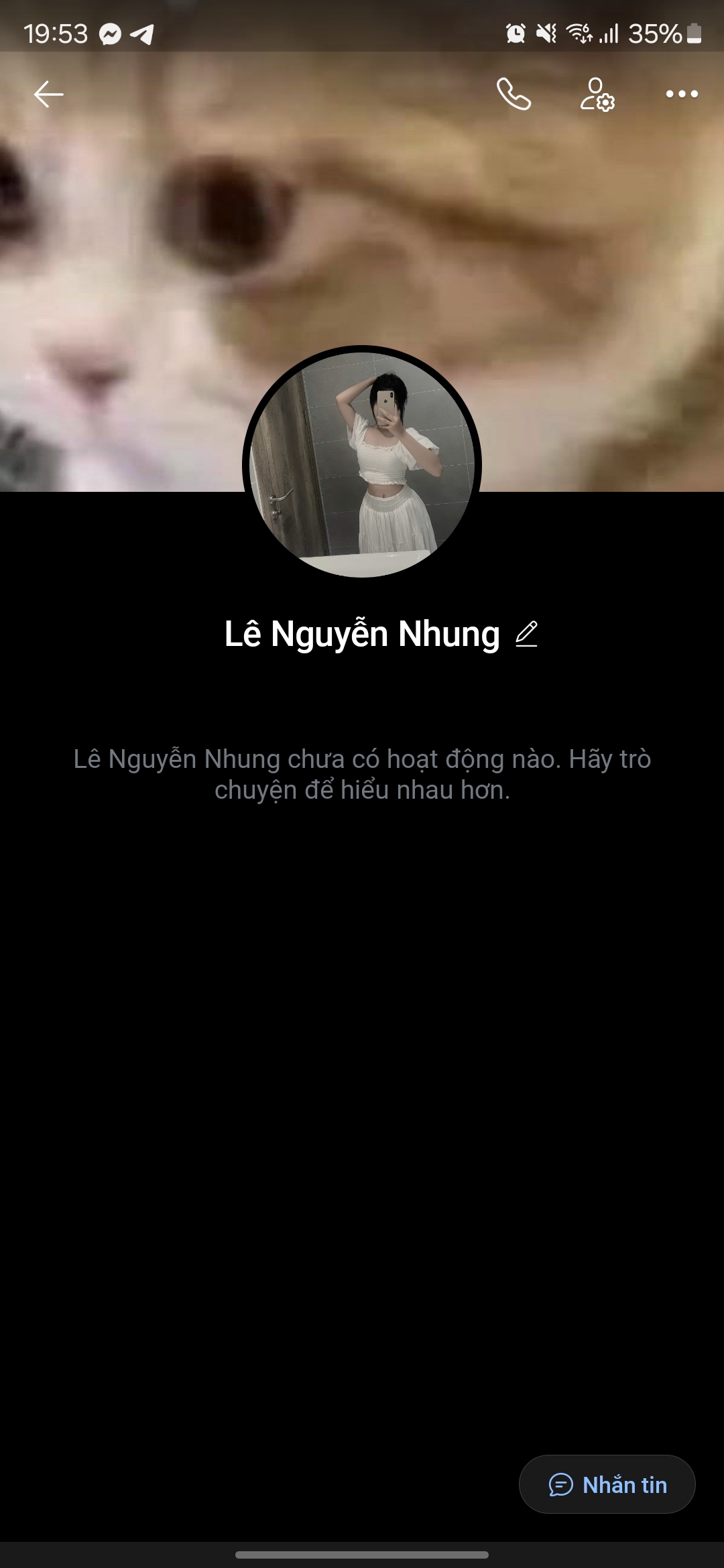Screen dimensions: 724x1568
Task: Edit the contact's display name with pencil
Action: (527, 634)
